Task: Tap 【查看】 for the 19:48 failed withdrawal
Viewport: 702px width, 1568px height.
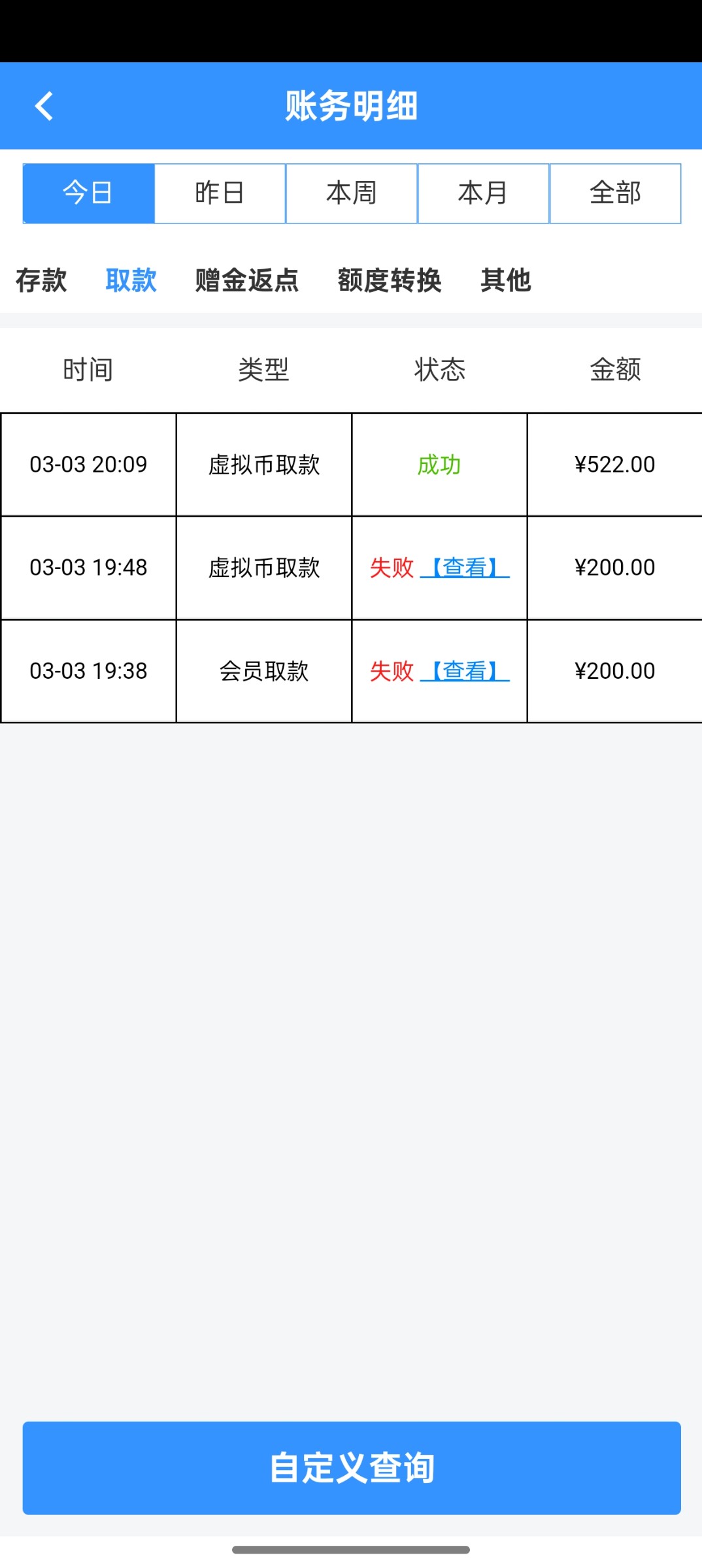Action: click(x=465, y=568)
